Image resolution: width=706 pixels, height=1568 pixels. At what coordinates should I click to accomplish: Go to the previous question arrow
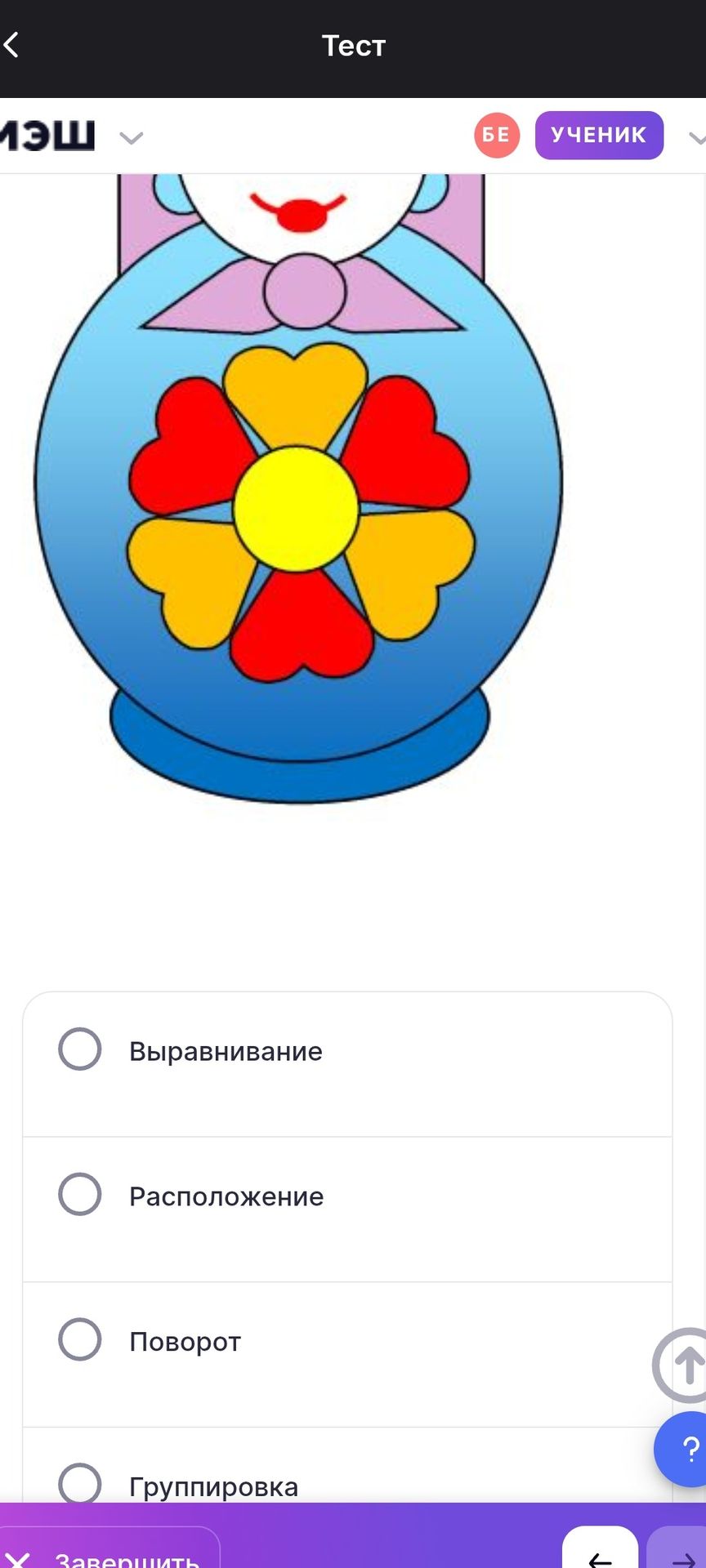600,1548
